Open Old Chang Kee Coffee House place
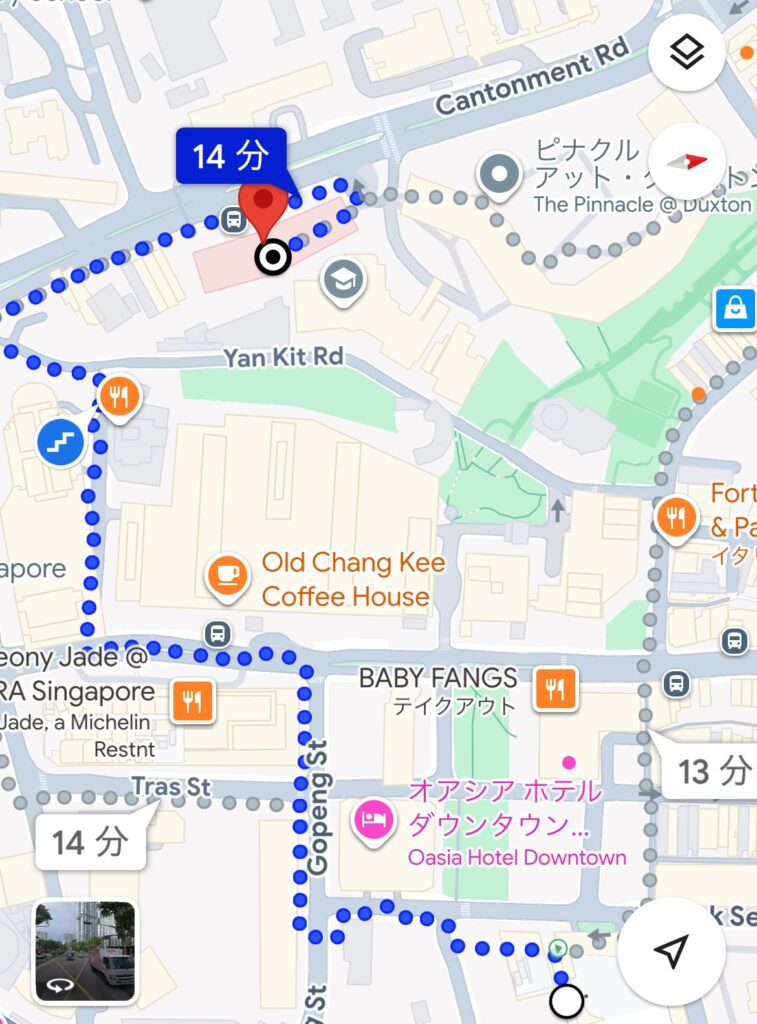 click(228, 574)
